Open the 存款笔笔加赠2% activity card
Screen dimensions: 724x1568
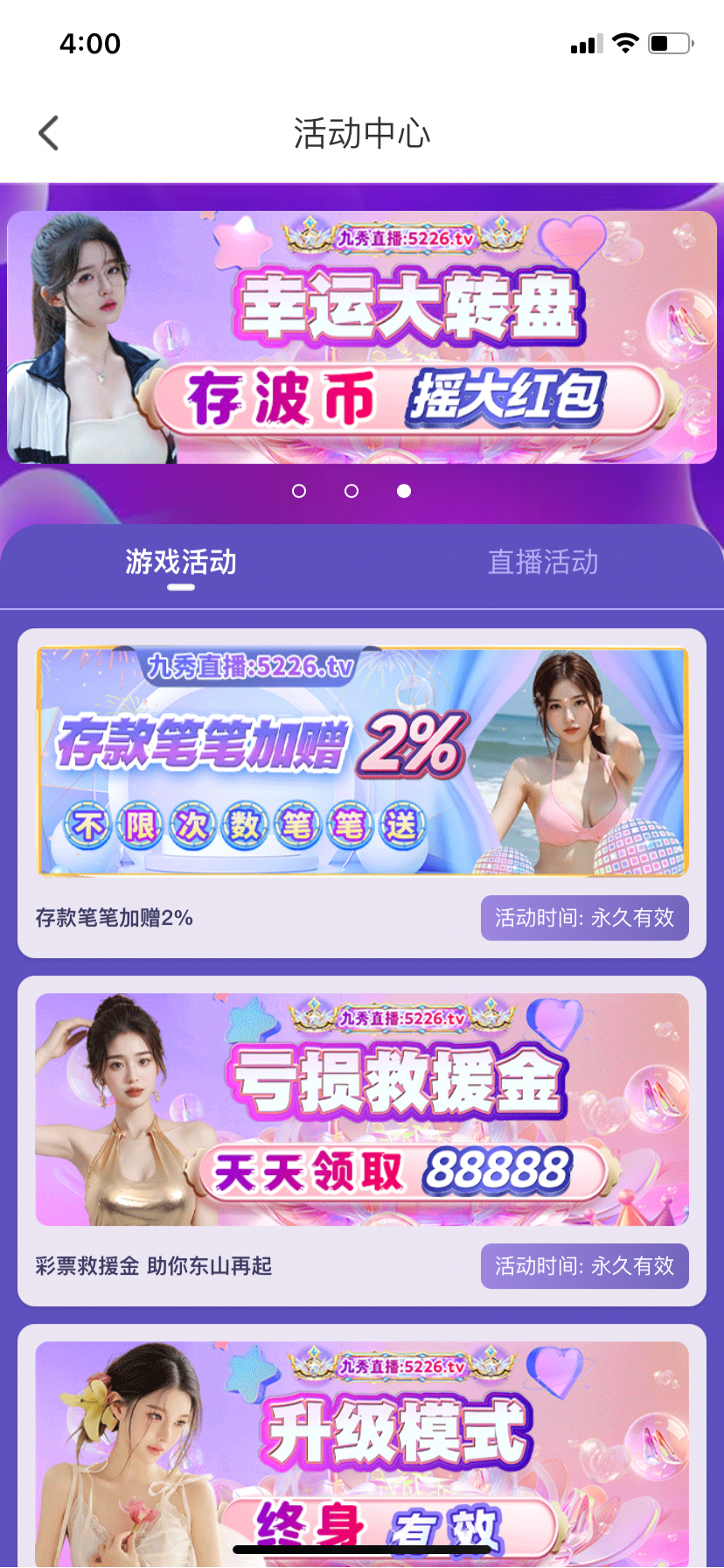(362, 763)
